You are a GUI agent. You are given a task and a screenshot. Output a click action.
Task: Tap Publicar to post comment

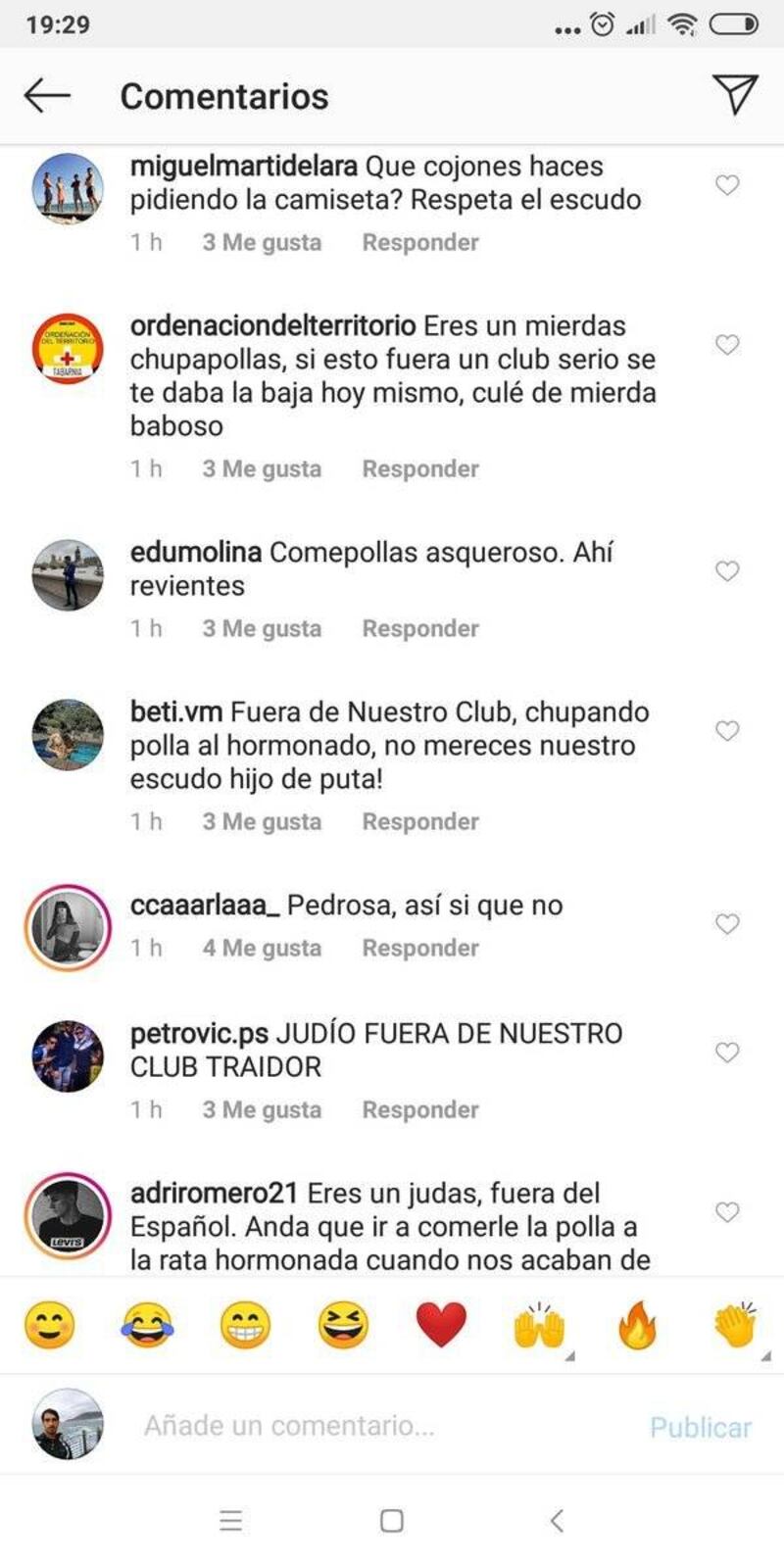click(x=700, y=1427)
